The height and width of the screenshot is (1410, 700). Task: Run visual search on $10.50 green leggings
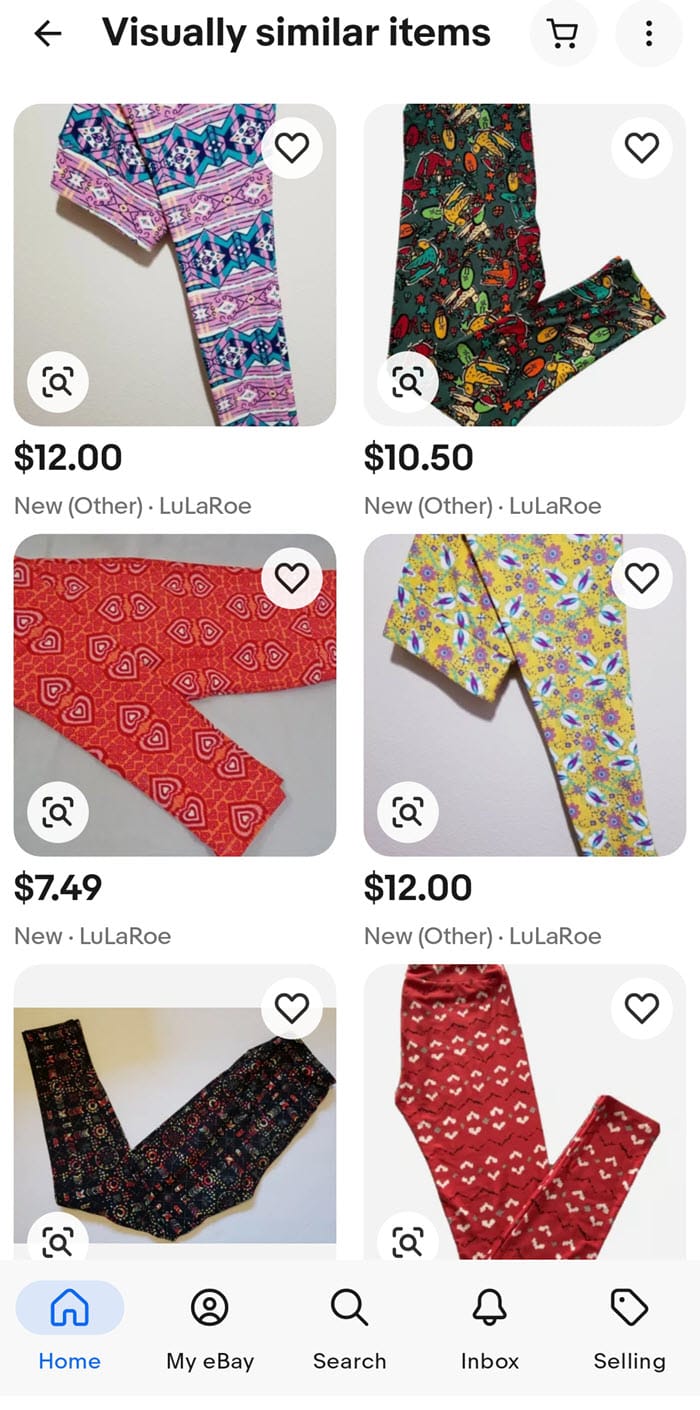[408, 382]
